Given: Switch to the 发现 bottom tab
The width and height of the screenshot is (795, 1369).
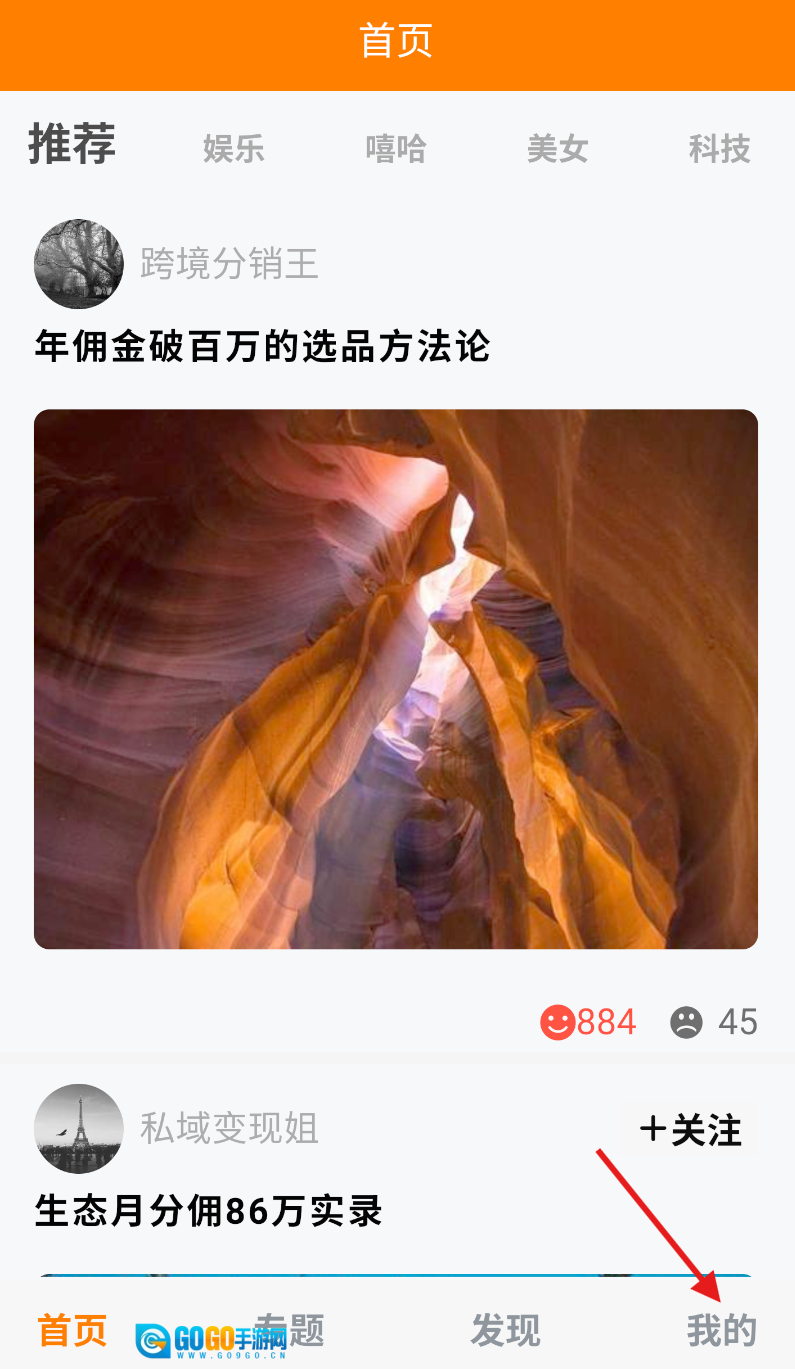Looking at the screenshot, I should click(x=506, y=1331).
